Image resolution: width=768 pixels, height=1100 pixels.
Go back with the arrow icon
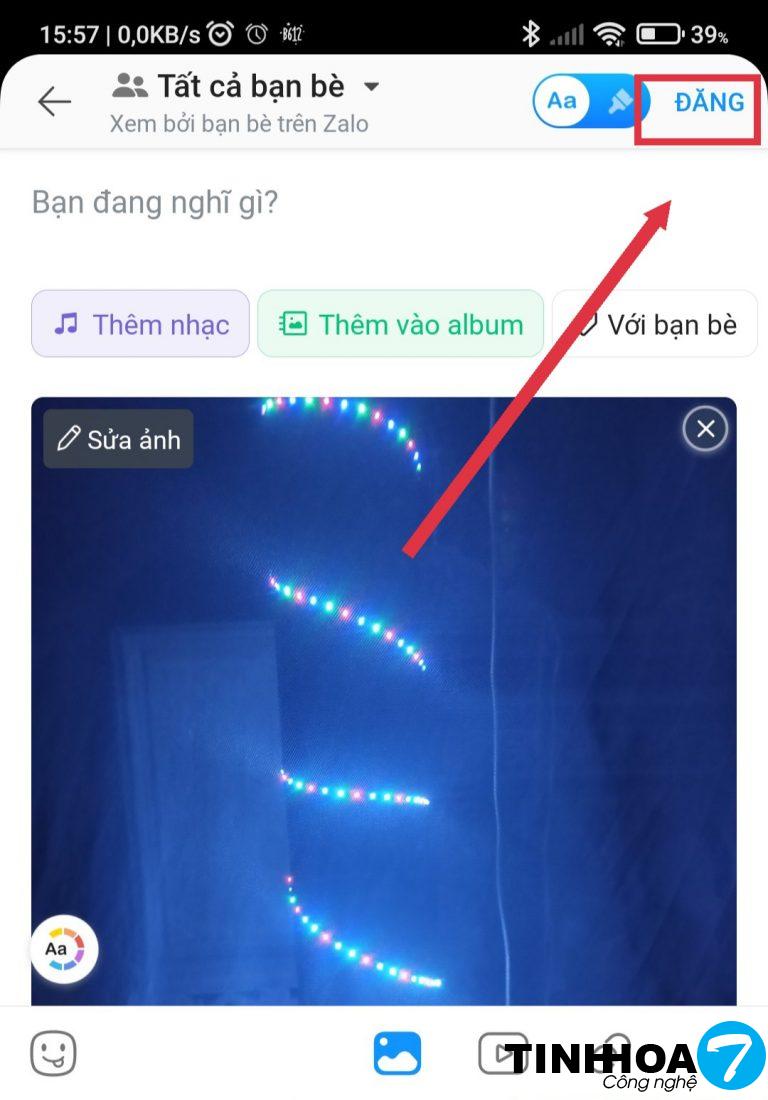coord(54,101)
